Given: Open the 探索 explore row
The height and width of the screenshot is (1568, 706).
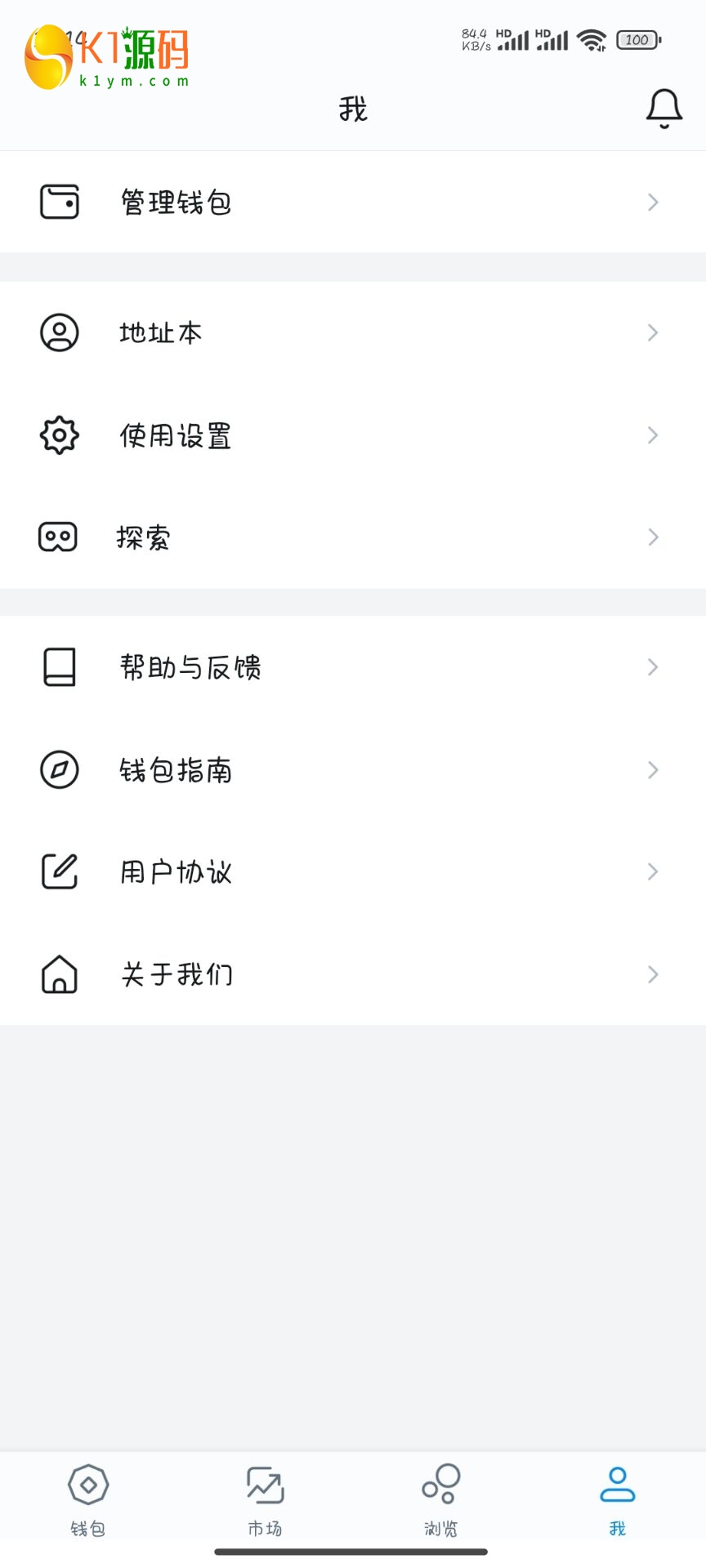Looking at the screenshot, I should pos(353,537).
